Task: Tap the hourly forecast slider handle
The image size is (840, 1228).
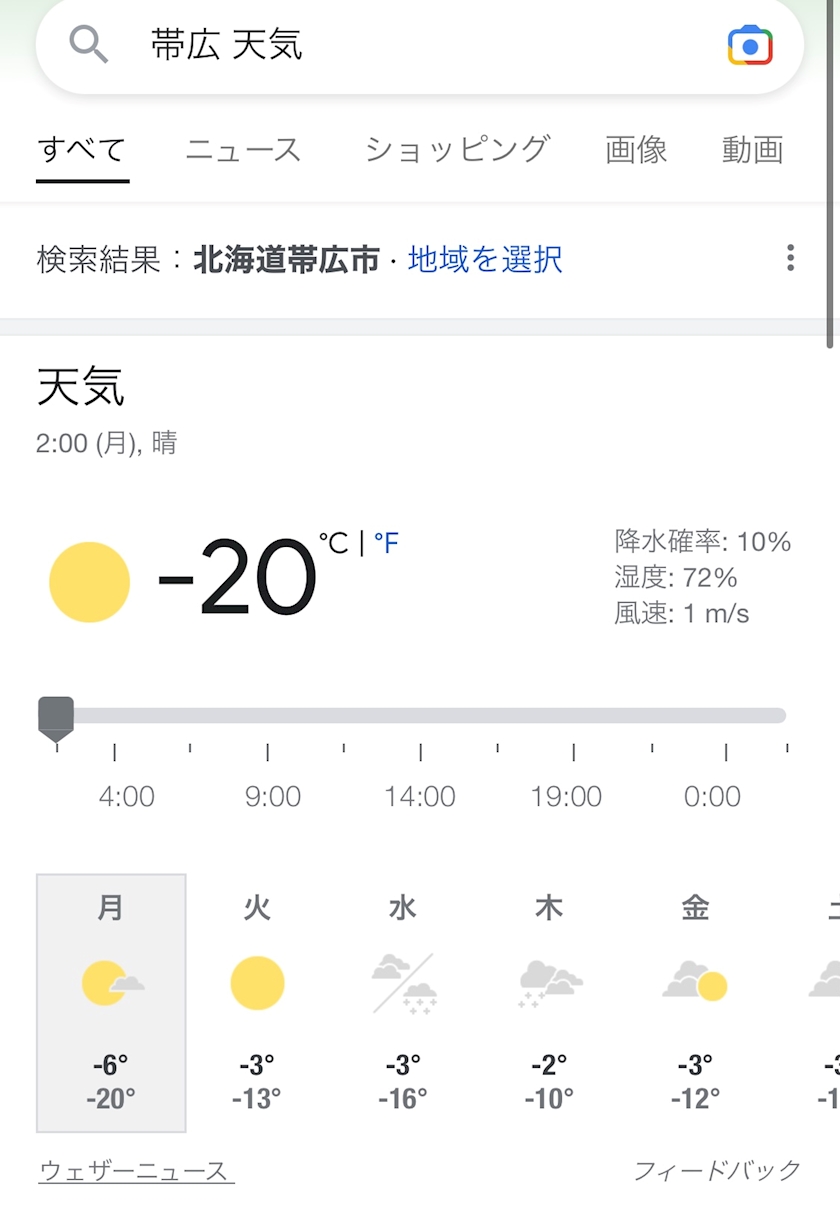Action: click(x=56, y=720)
